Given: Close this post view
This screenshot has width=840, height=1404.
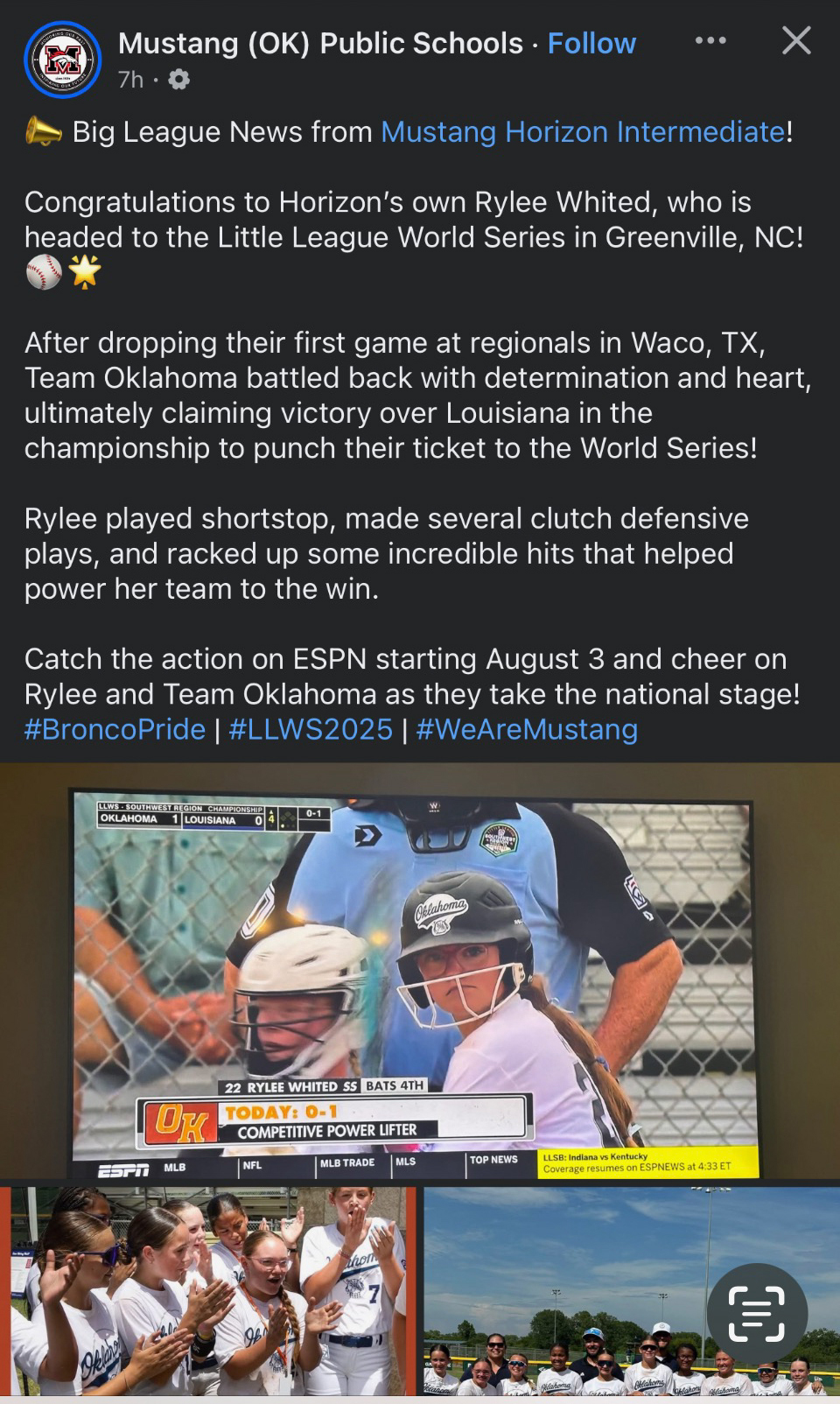Looking at the screenshot, I should click(795, 40).
